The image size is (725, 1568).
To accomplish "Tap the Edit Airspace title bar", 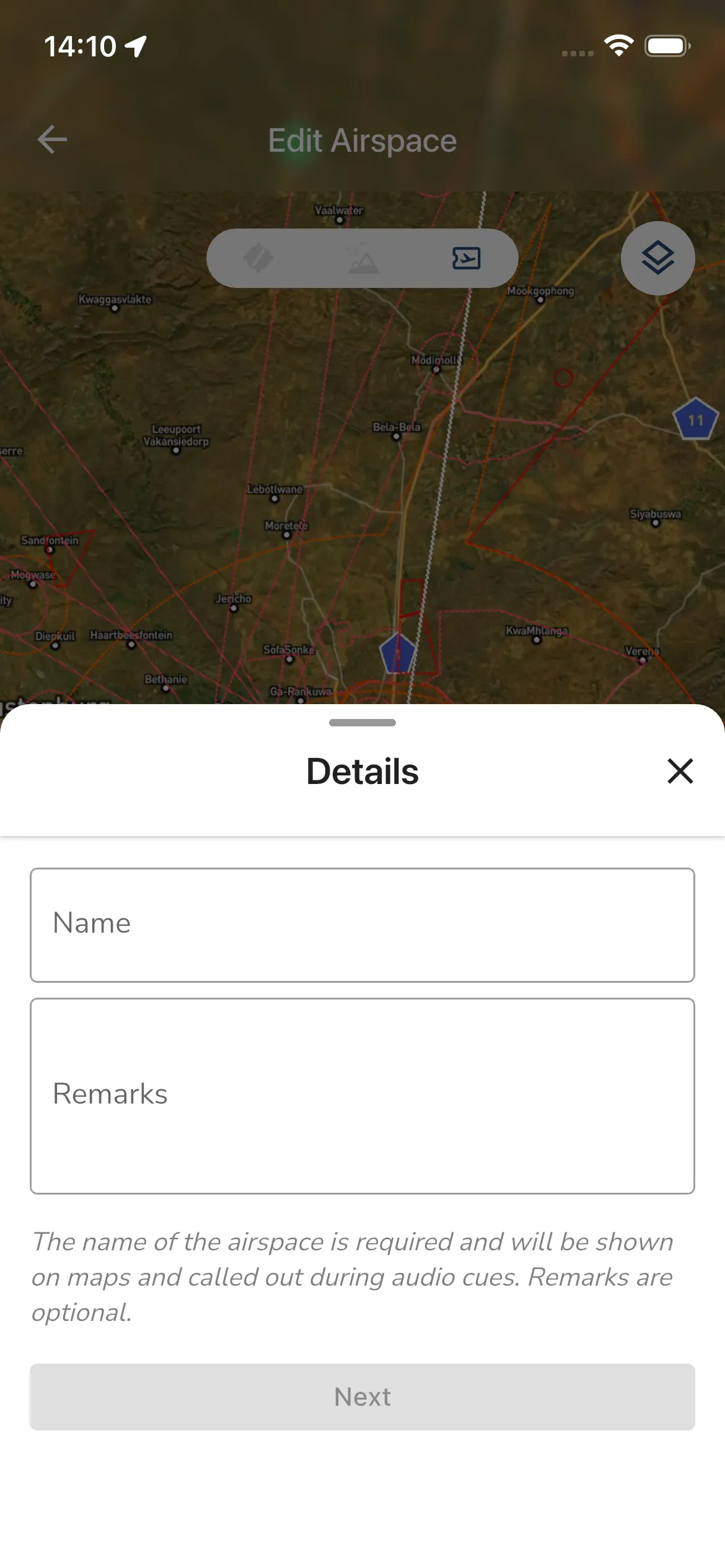I will coord(362,140).
